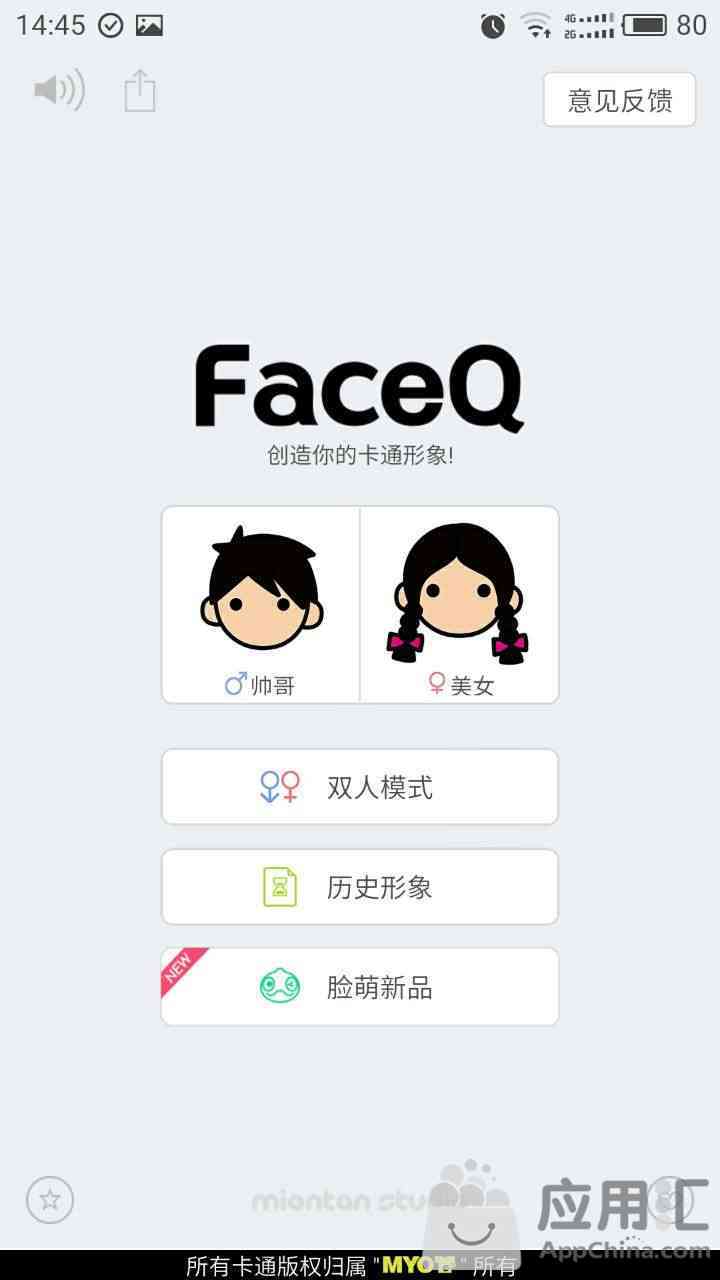Screen dimensions: 720x1280
Task: Open 双人模式 couple mode
Action: pos(360,787)
